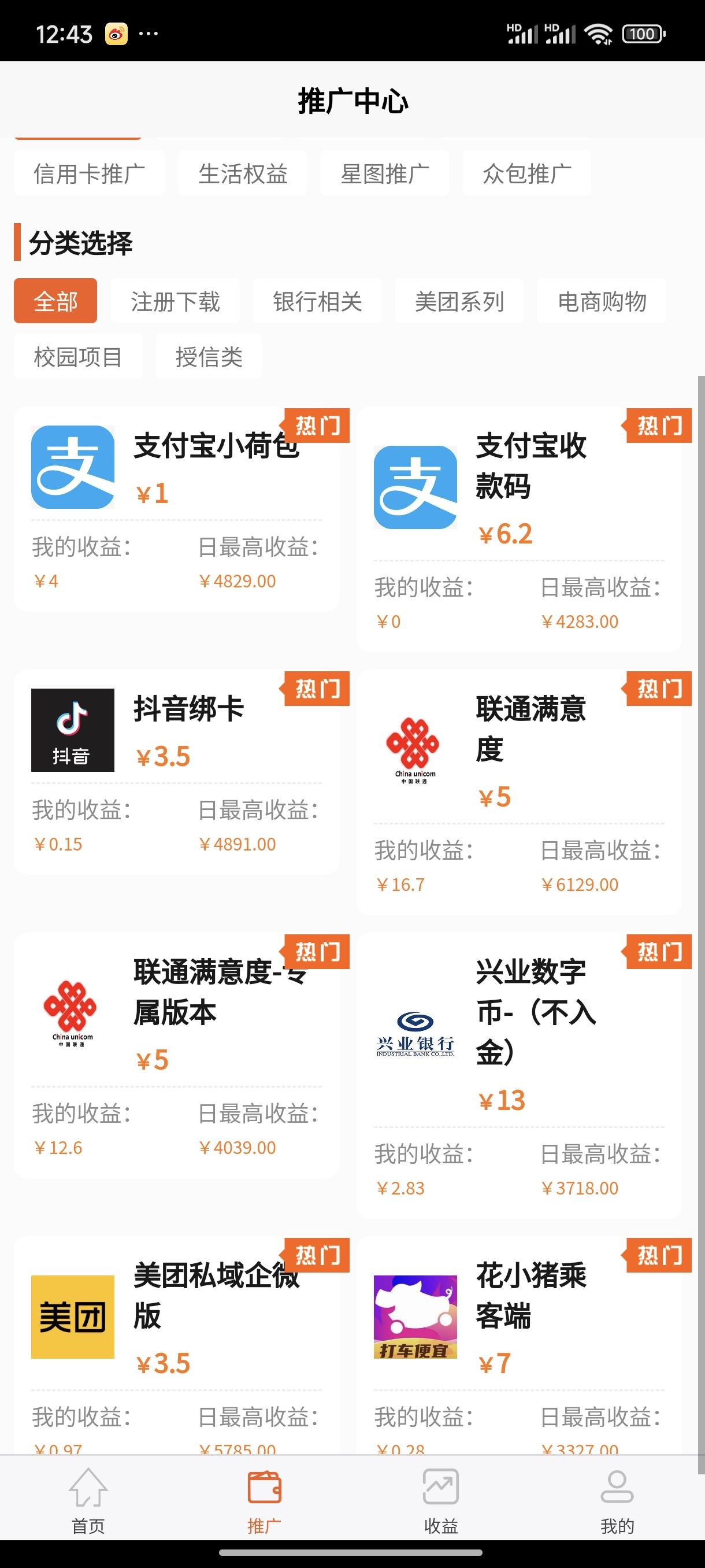Select the 信用卡推广 chip
The height and width of the screenshot is (1568, 705).
click(x=89, y=174)
